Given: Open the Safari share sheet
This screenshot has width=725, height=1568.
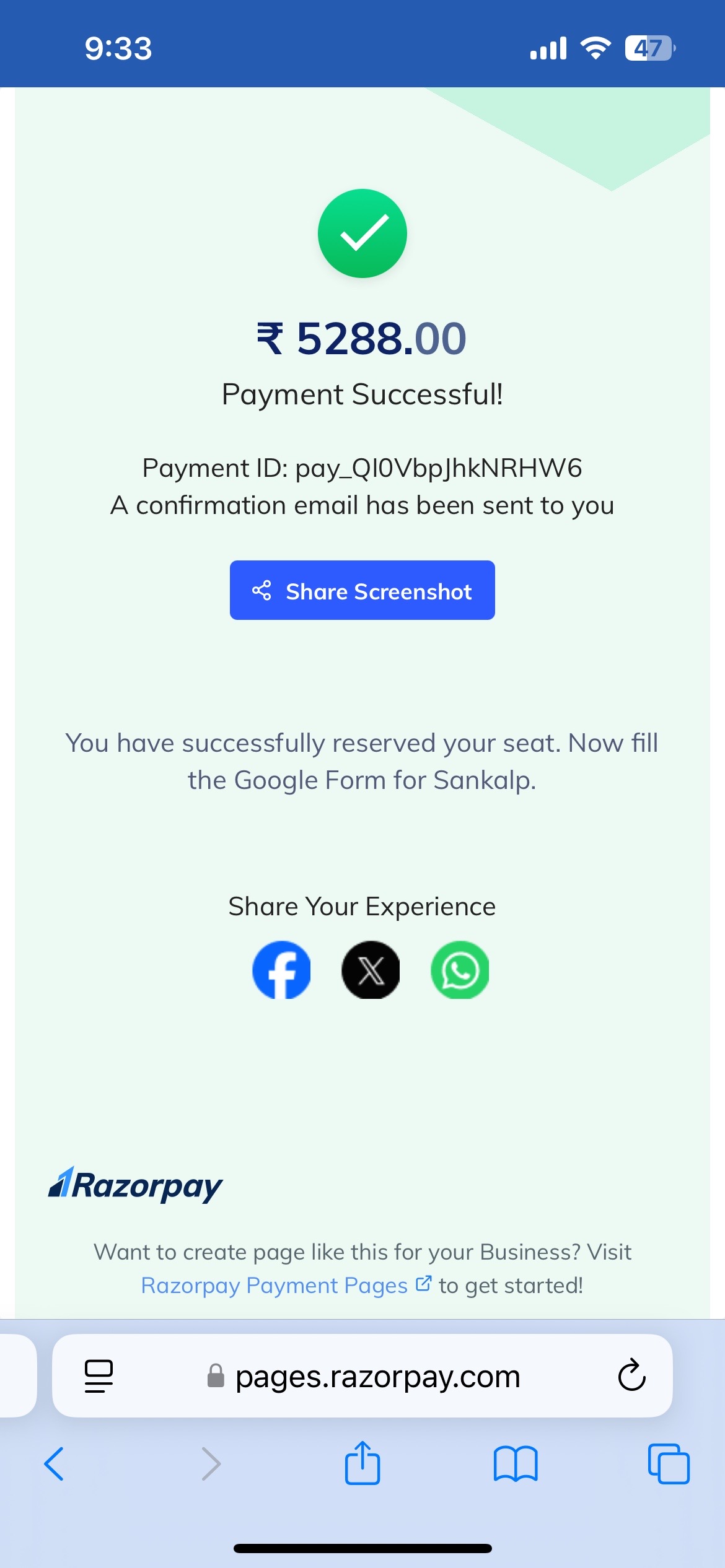Looking at the screenshot, I should click(x=362, y=1463).
